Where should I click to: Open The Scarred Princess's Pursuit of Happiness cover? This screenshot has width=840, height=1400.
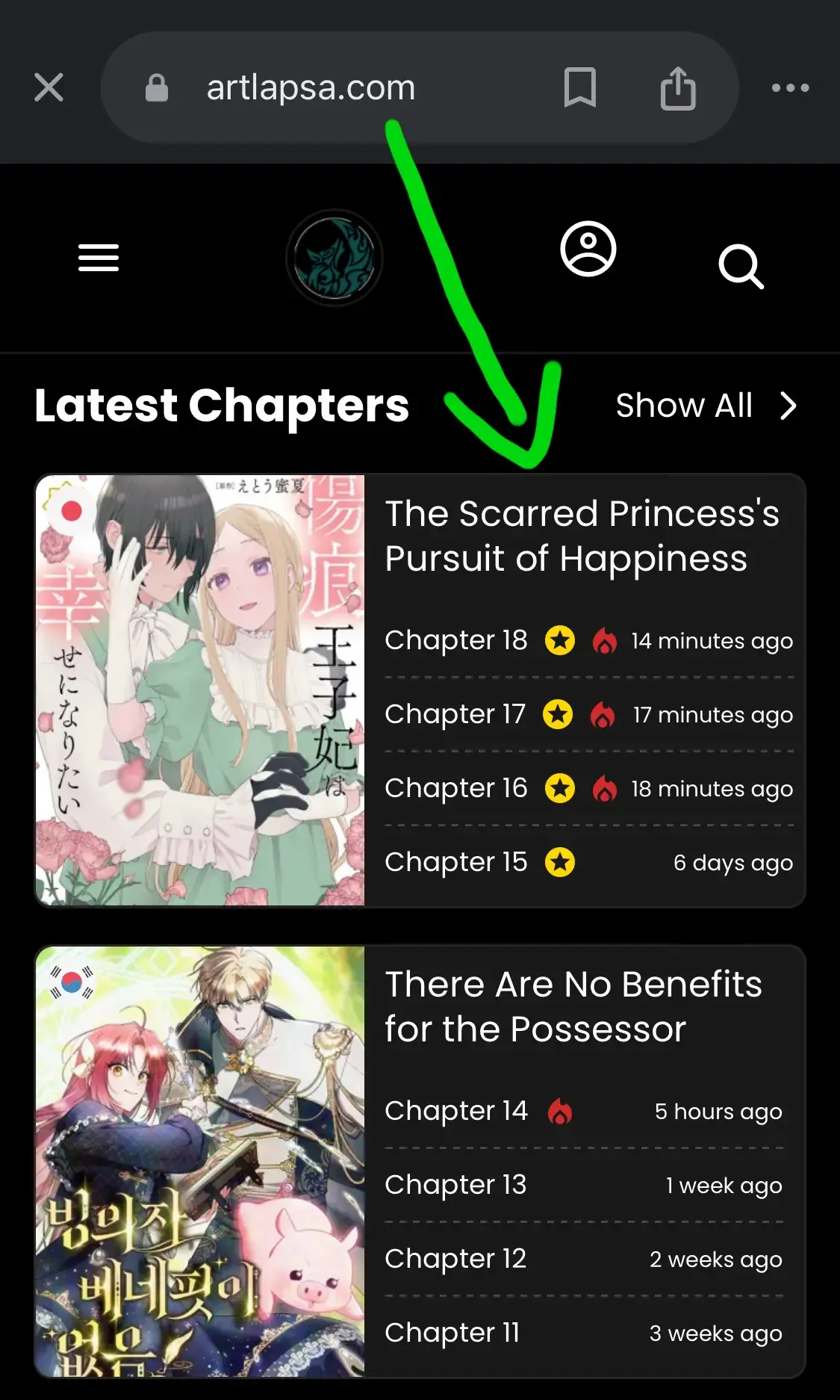(200, 690)
